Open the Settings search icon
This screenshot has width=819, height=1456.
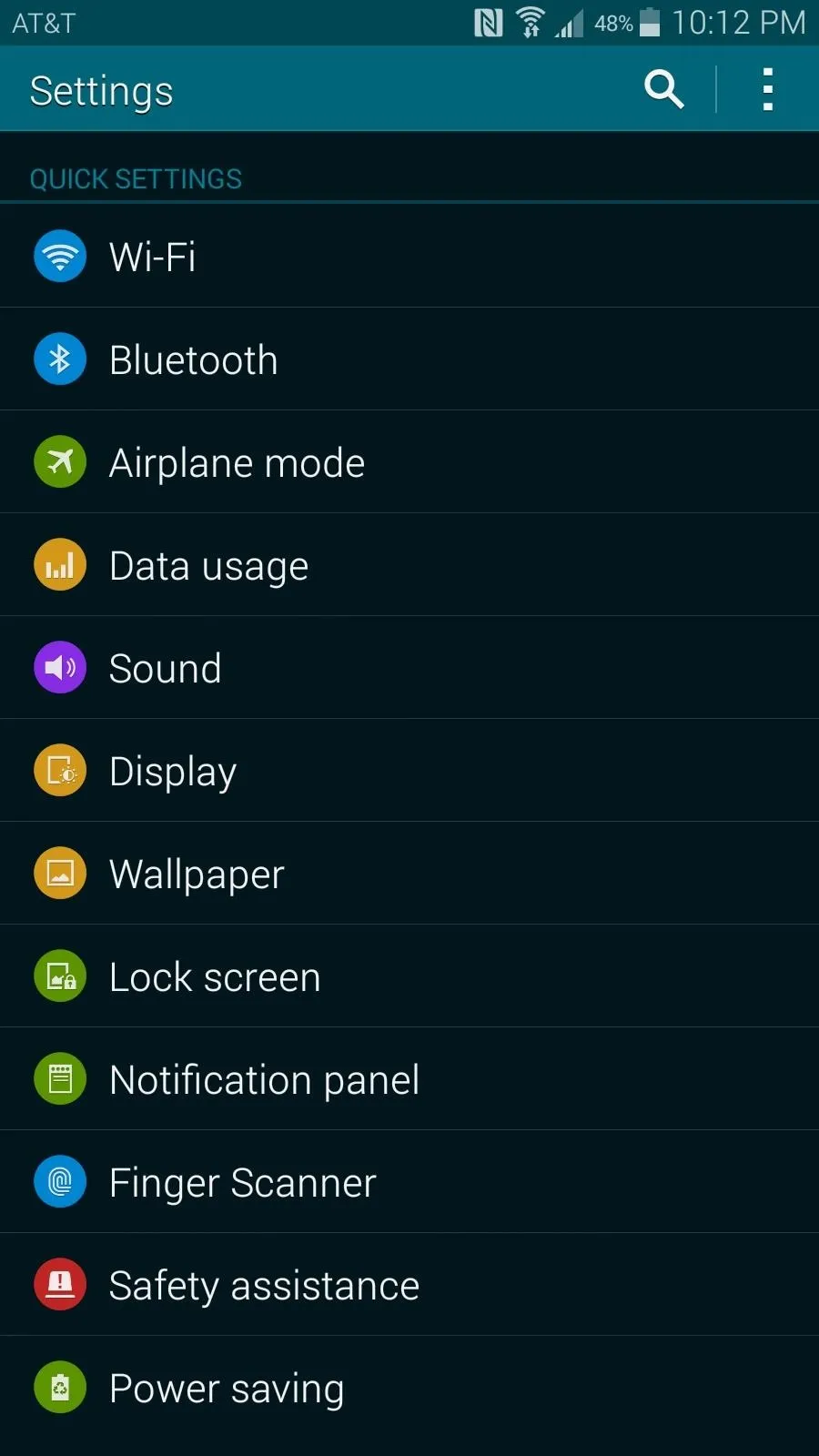[x=663, y=89]
